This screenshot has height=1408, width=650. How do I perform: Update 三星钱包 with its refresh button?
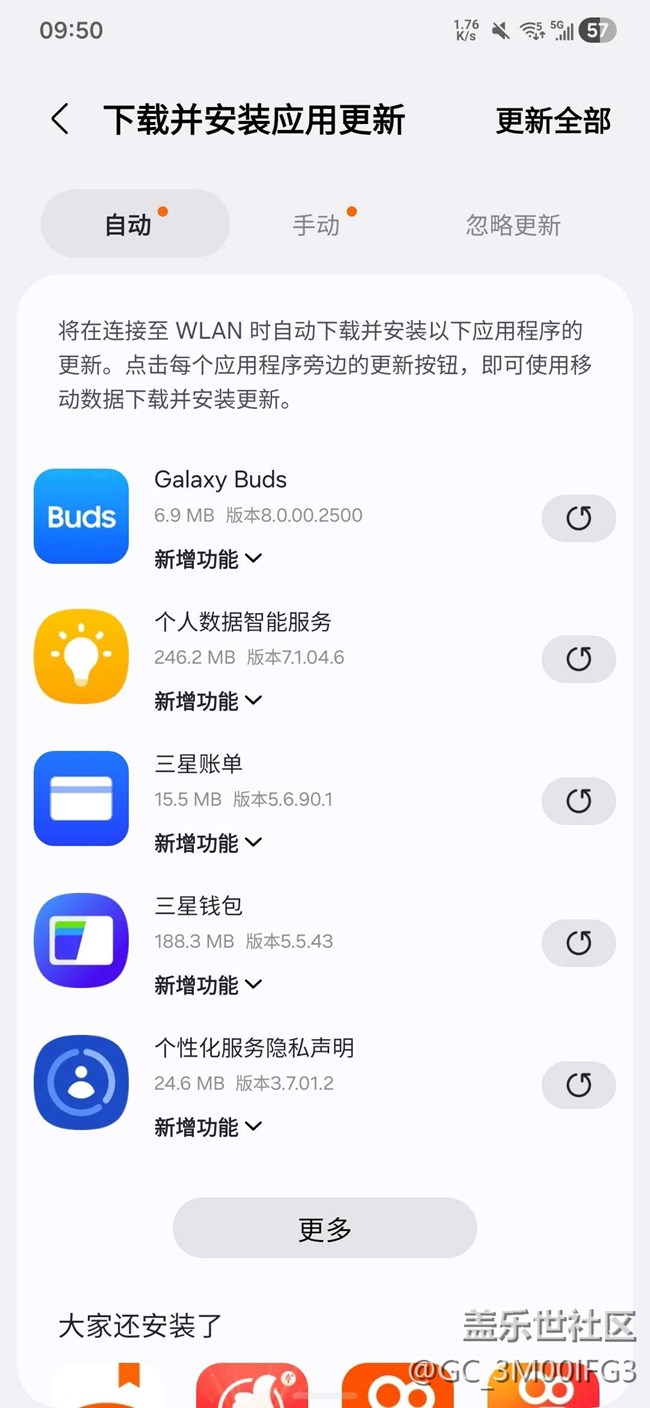coord(578,943)
